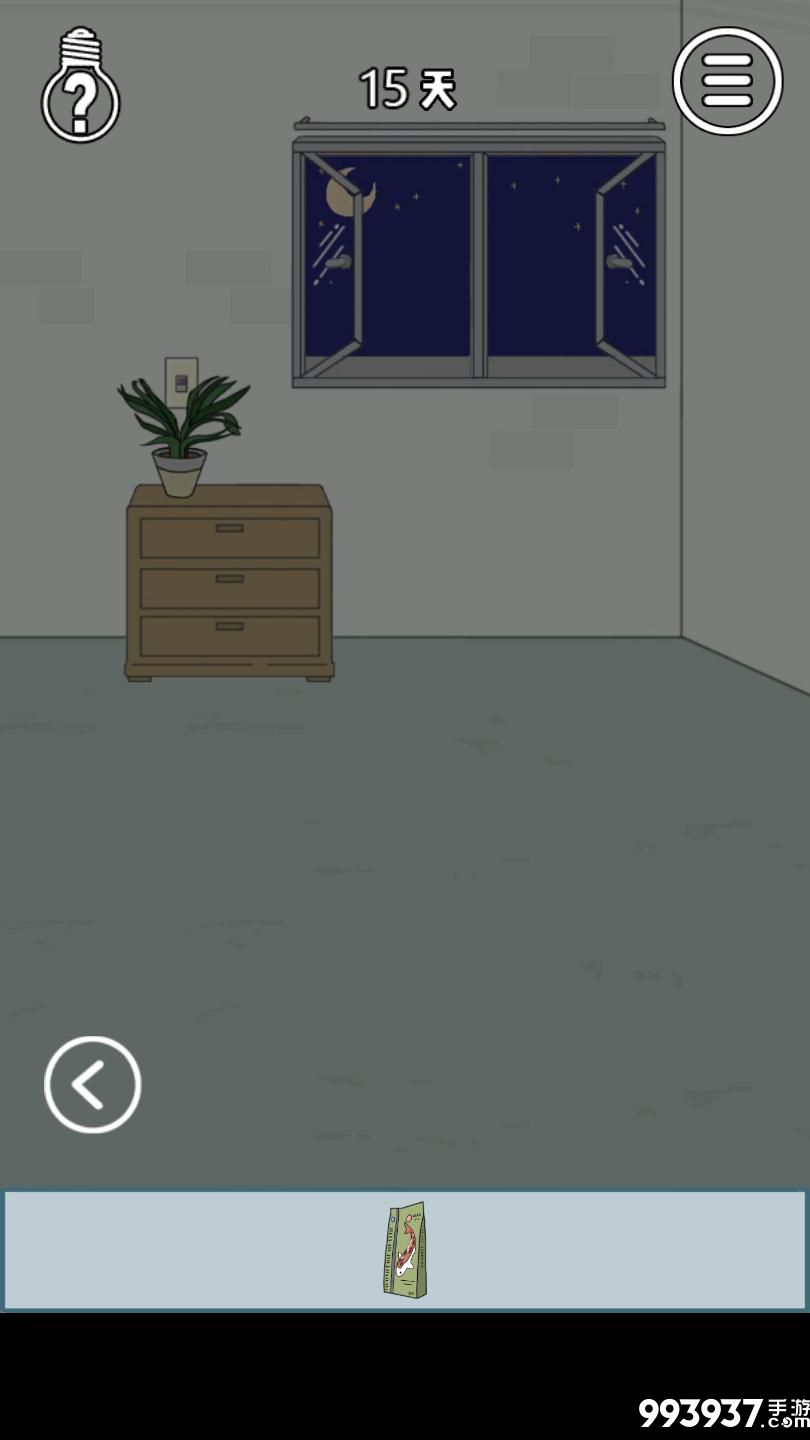This screenshot has height=1440, width=810.
Task: Select the fish food bag in inventory
Action: click(406, 1250)
